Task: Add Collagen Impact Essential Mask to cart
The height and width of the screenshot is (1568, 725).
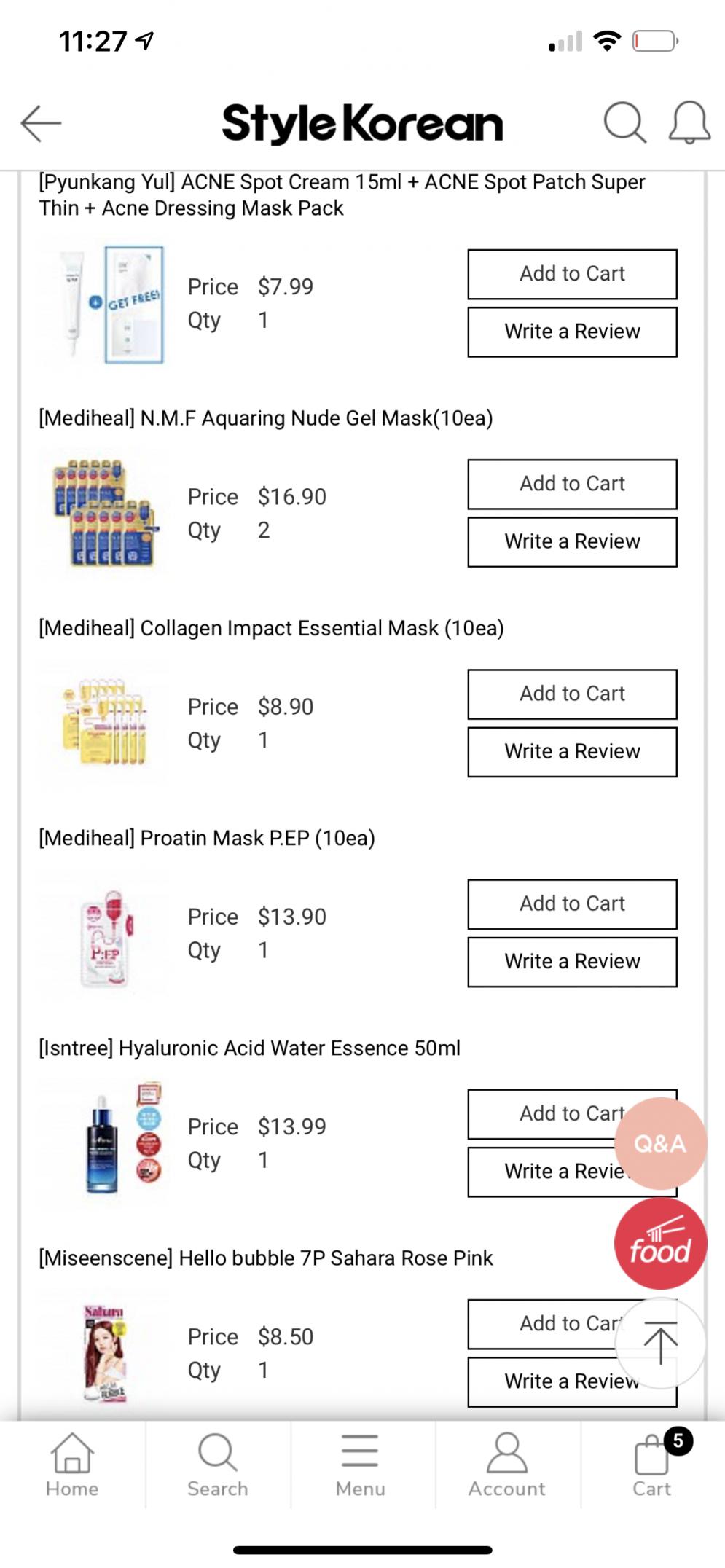Action: (x=572, y=694)
